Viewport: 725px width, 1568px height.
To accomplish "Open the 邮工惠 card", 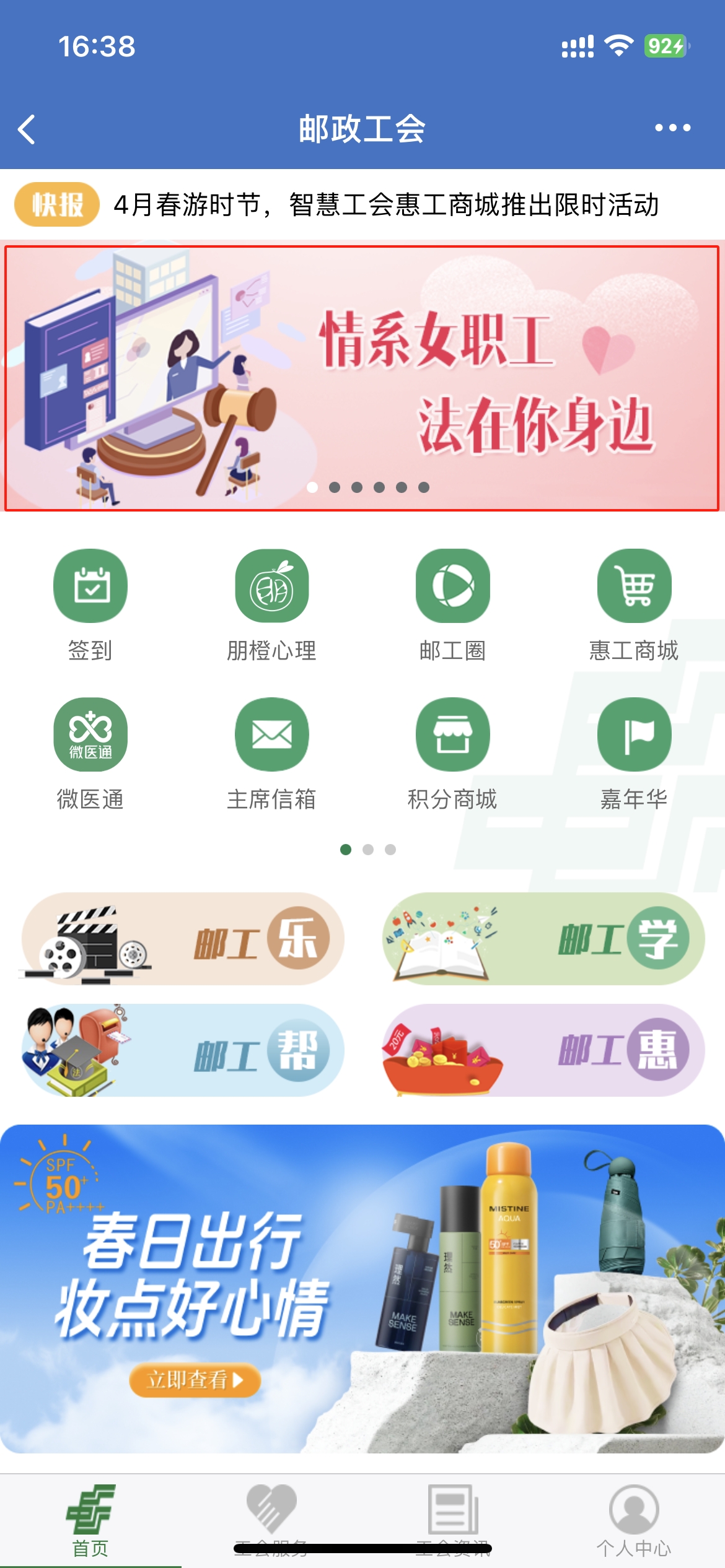I will pyautogui.click(x=543, y=1050).
